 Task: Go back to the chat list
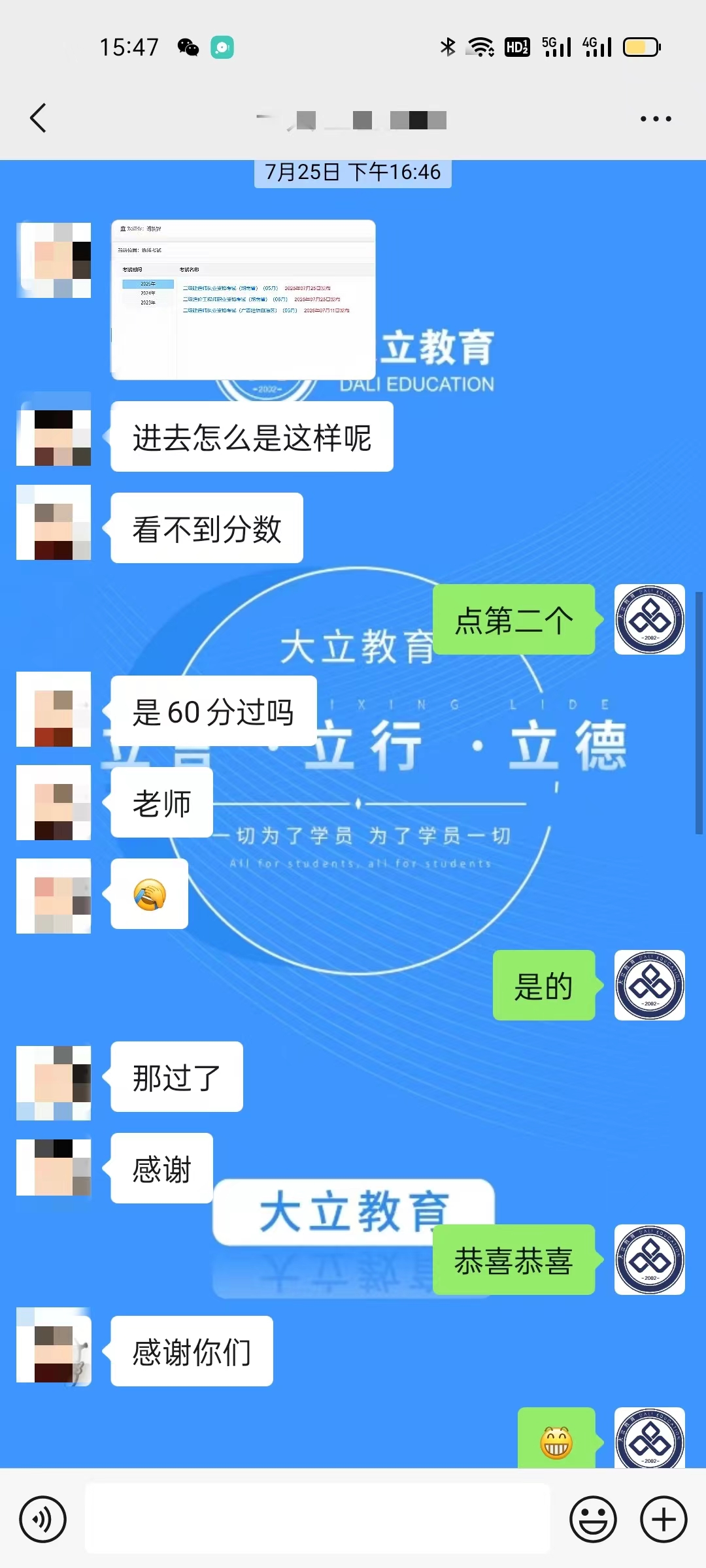coord(38,118)
